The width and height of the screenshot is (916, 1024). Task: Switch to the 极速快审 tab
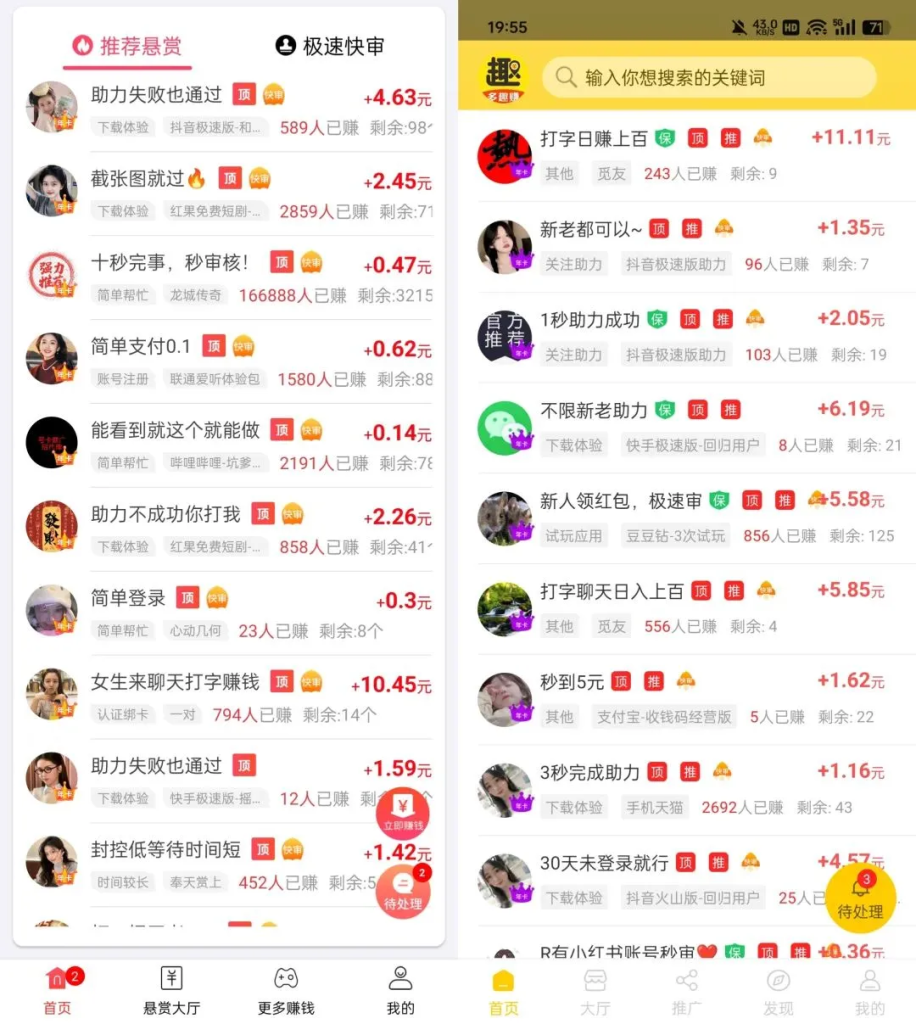[x=330, y=45]
